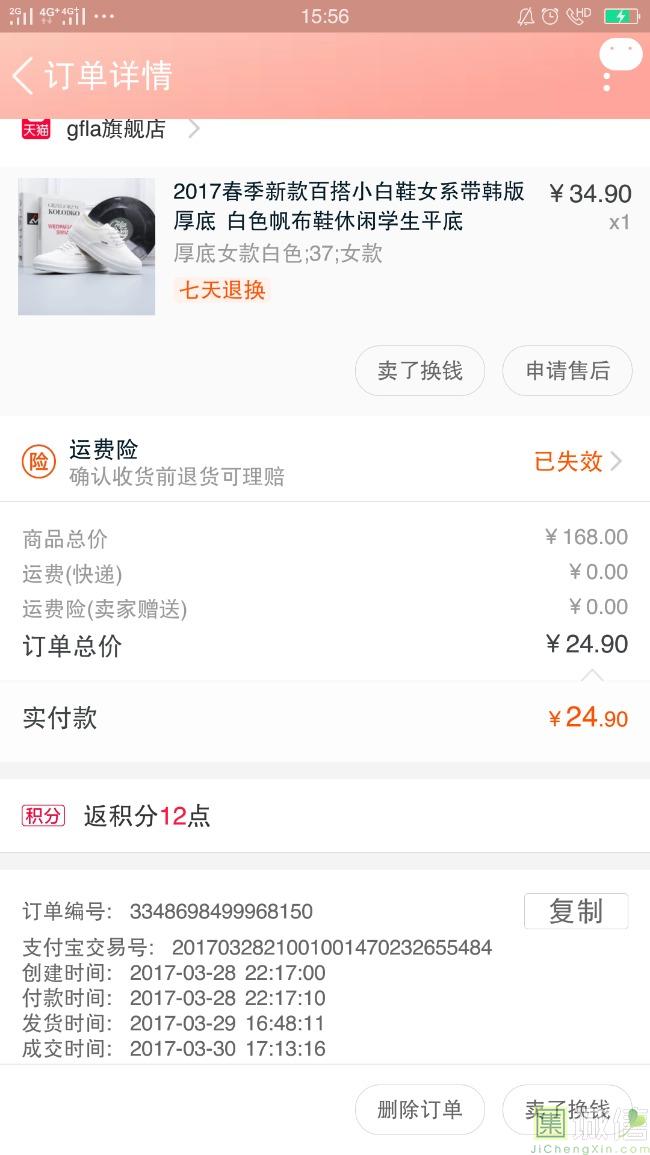Tap the bottom bar 卖了换钱 button

(567, 1109)
